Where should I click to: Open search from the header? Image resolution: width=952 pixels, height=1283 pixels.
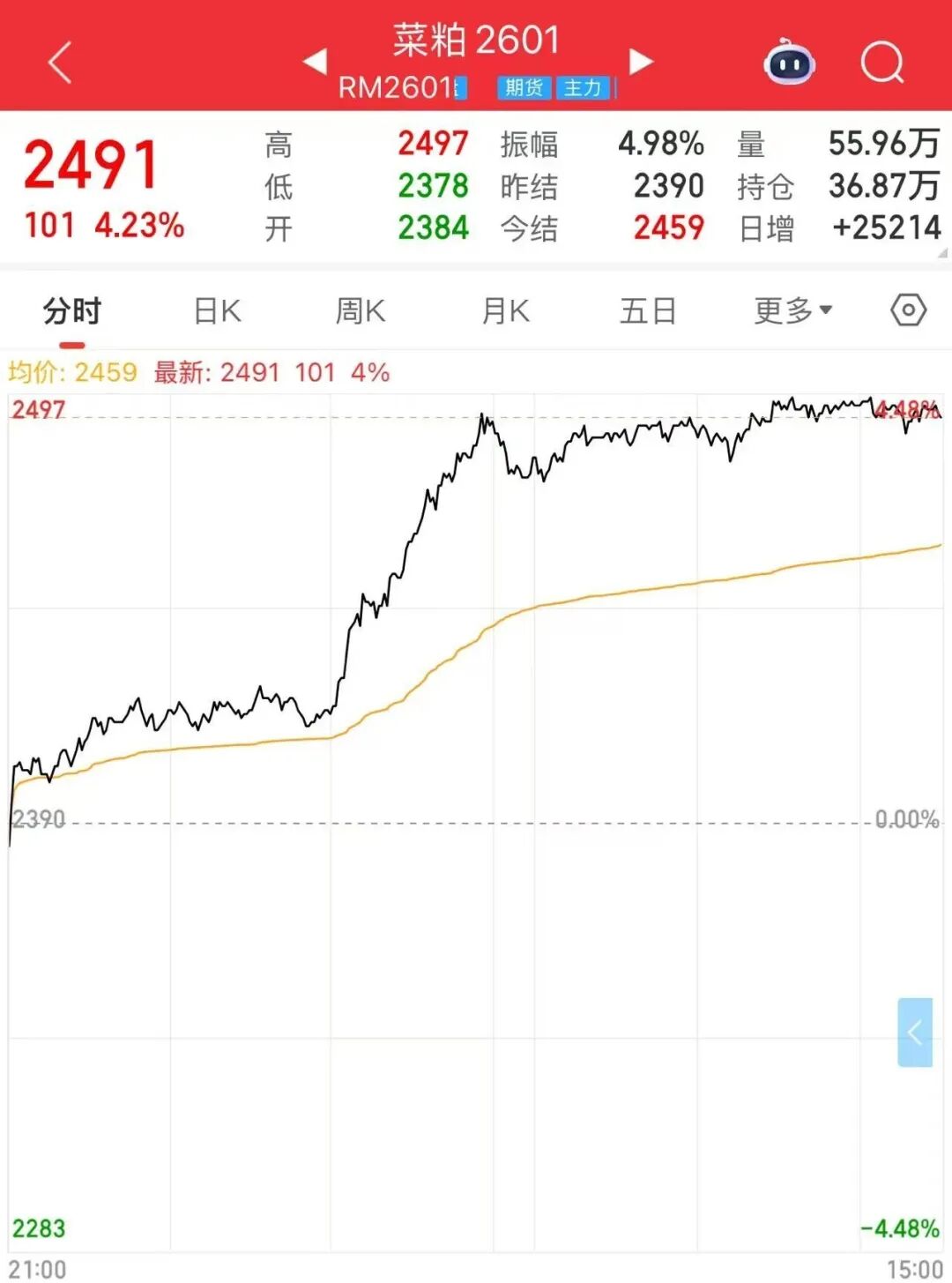882,63
